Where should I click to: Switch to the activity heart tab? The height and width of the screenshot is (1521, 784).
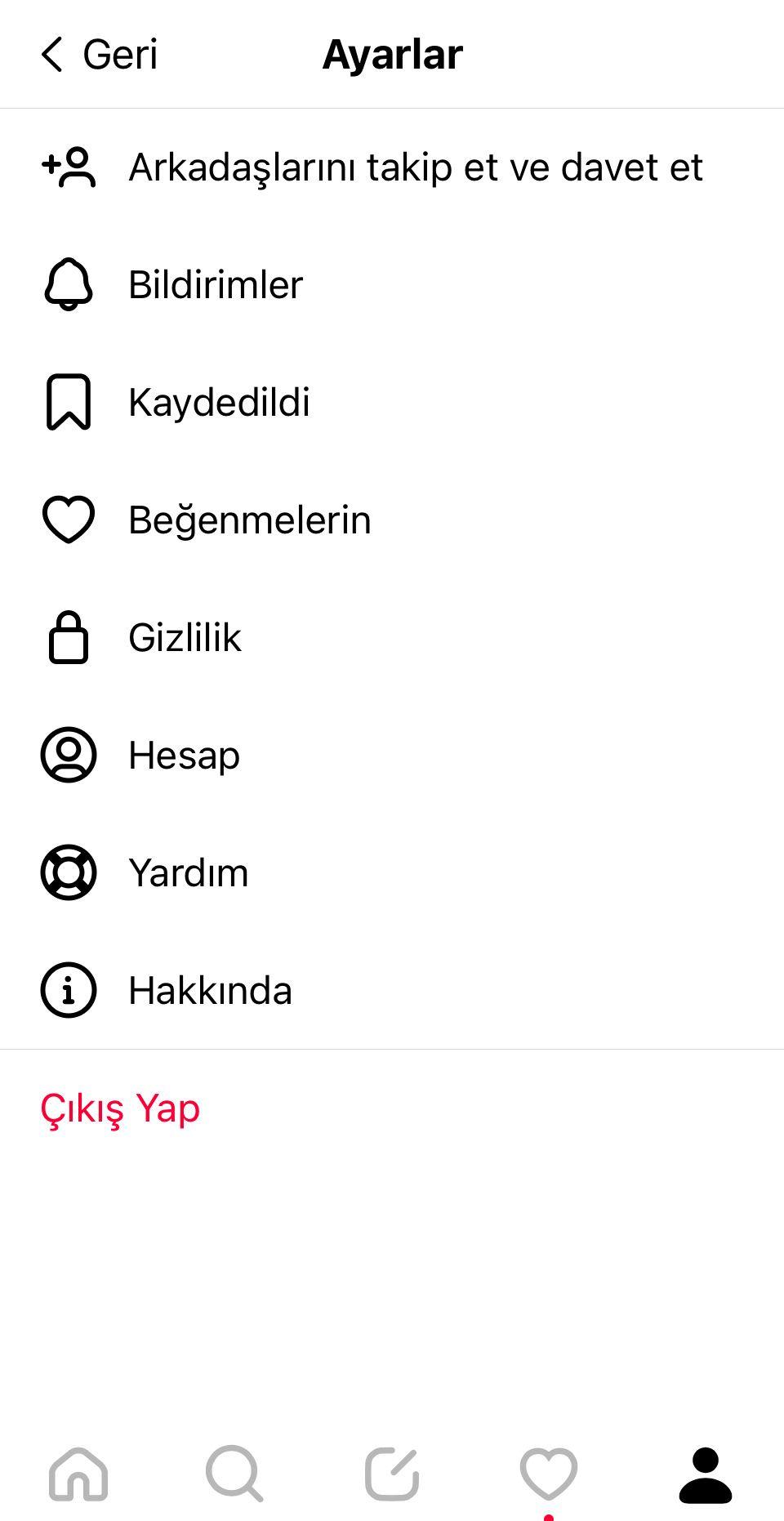[549, 1474]
